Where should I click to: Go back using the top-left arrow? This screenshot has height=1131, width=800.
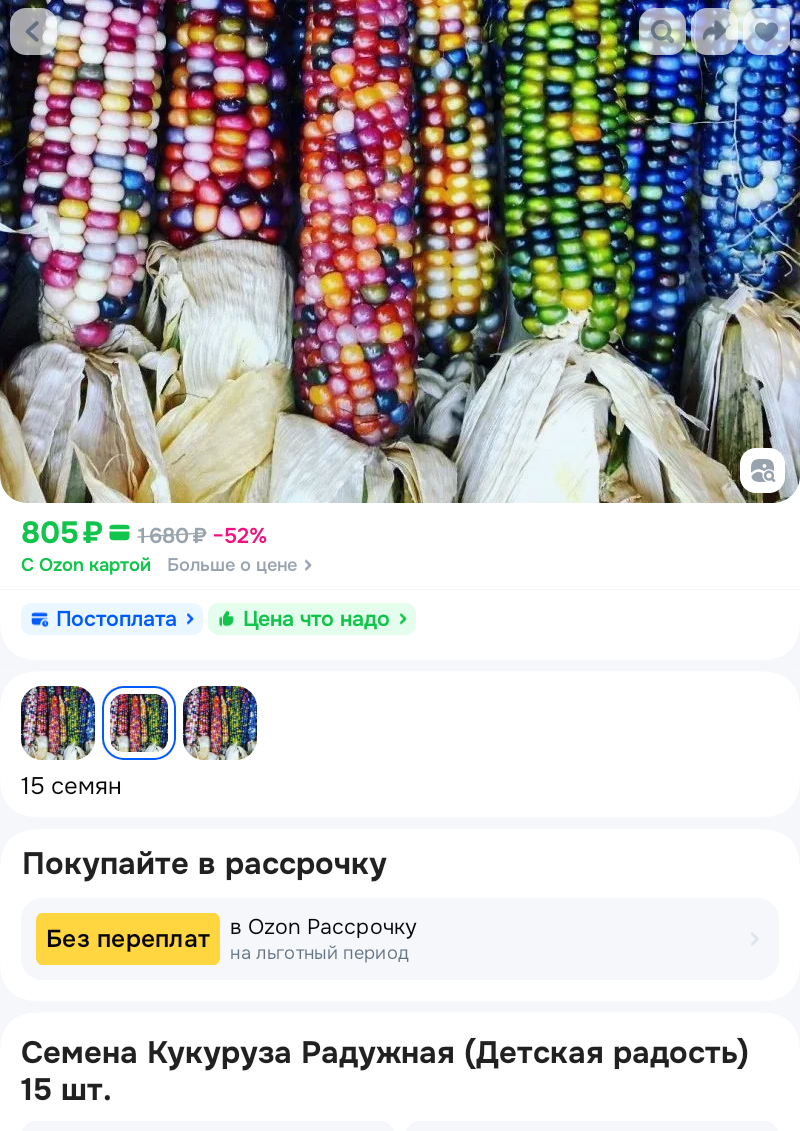tap(33, 32)
